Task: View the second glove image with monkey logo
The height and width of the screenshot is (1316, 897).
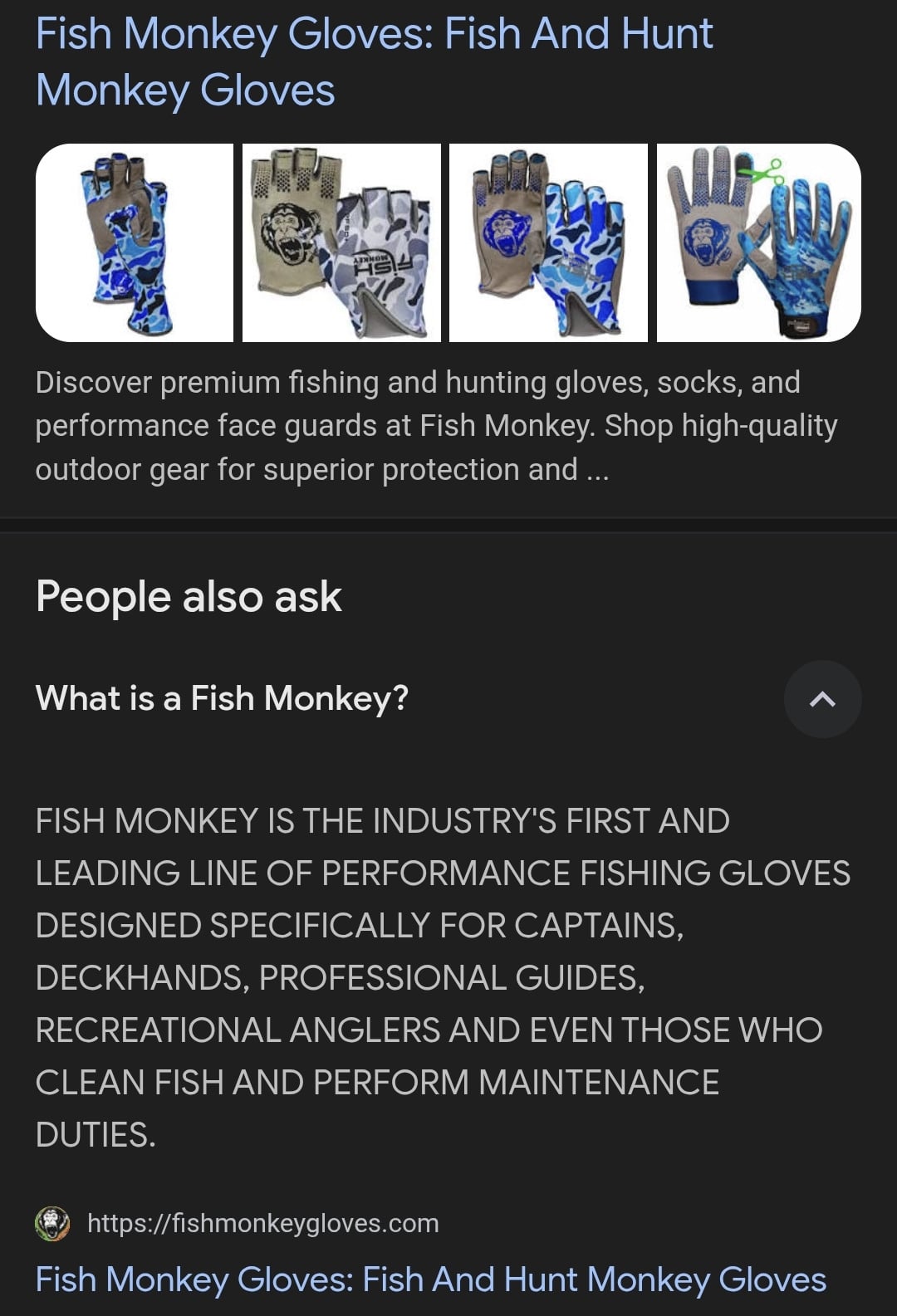Action: coord(342,242)
